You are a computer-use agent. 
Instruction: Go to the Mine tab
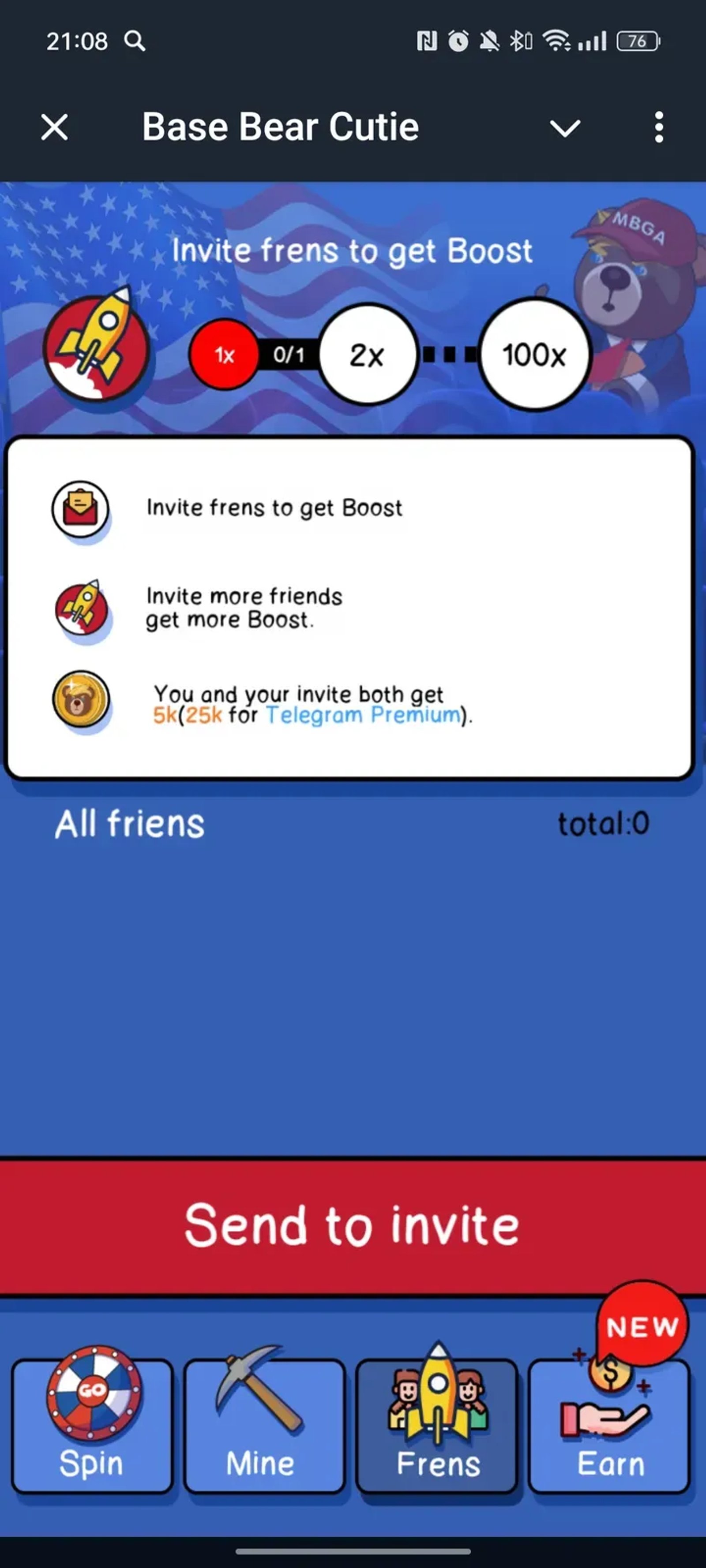pos(264,1425)
